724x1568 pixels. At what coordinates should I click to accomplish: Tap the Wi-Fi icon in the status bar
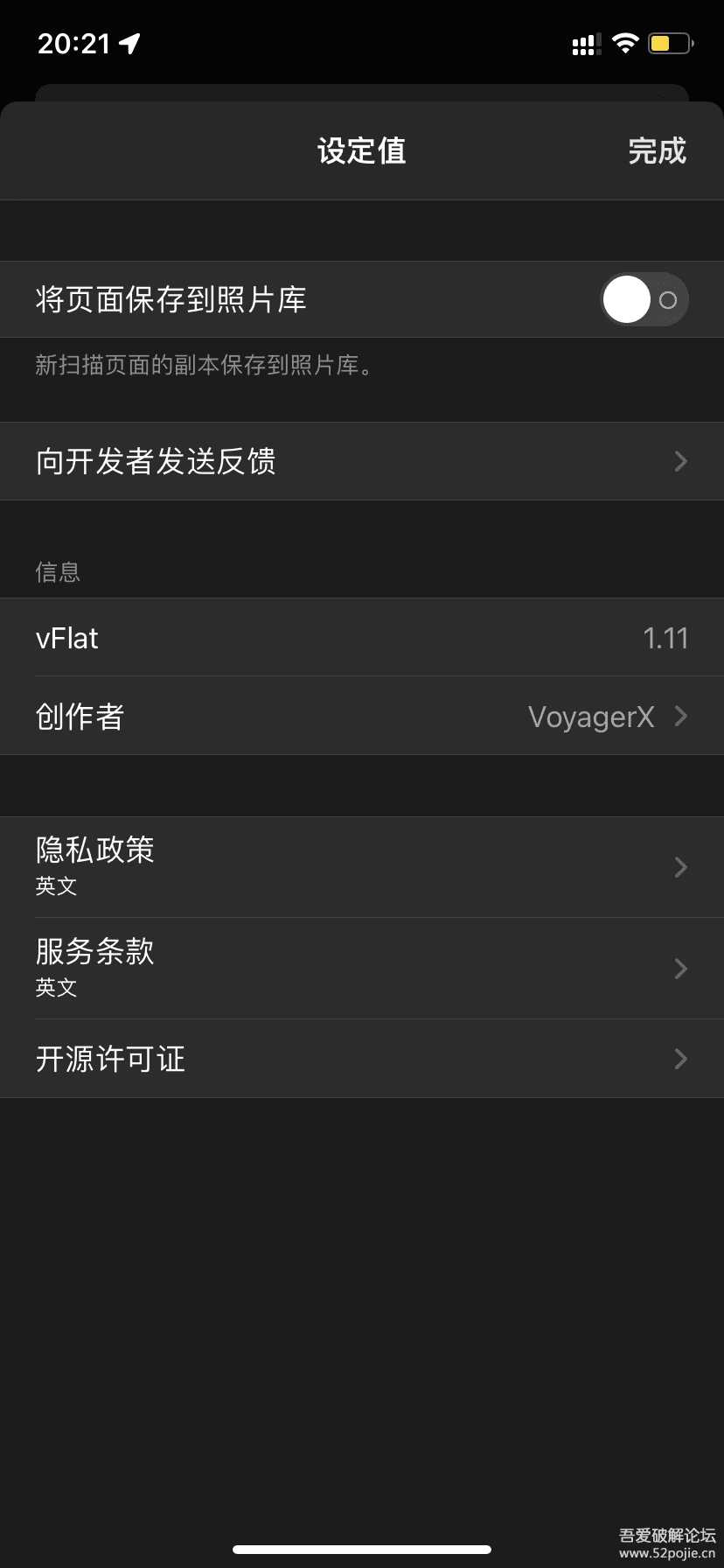[x=625, y=42]
